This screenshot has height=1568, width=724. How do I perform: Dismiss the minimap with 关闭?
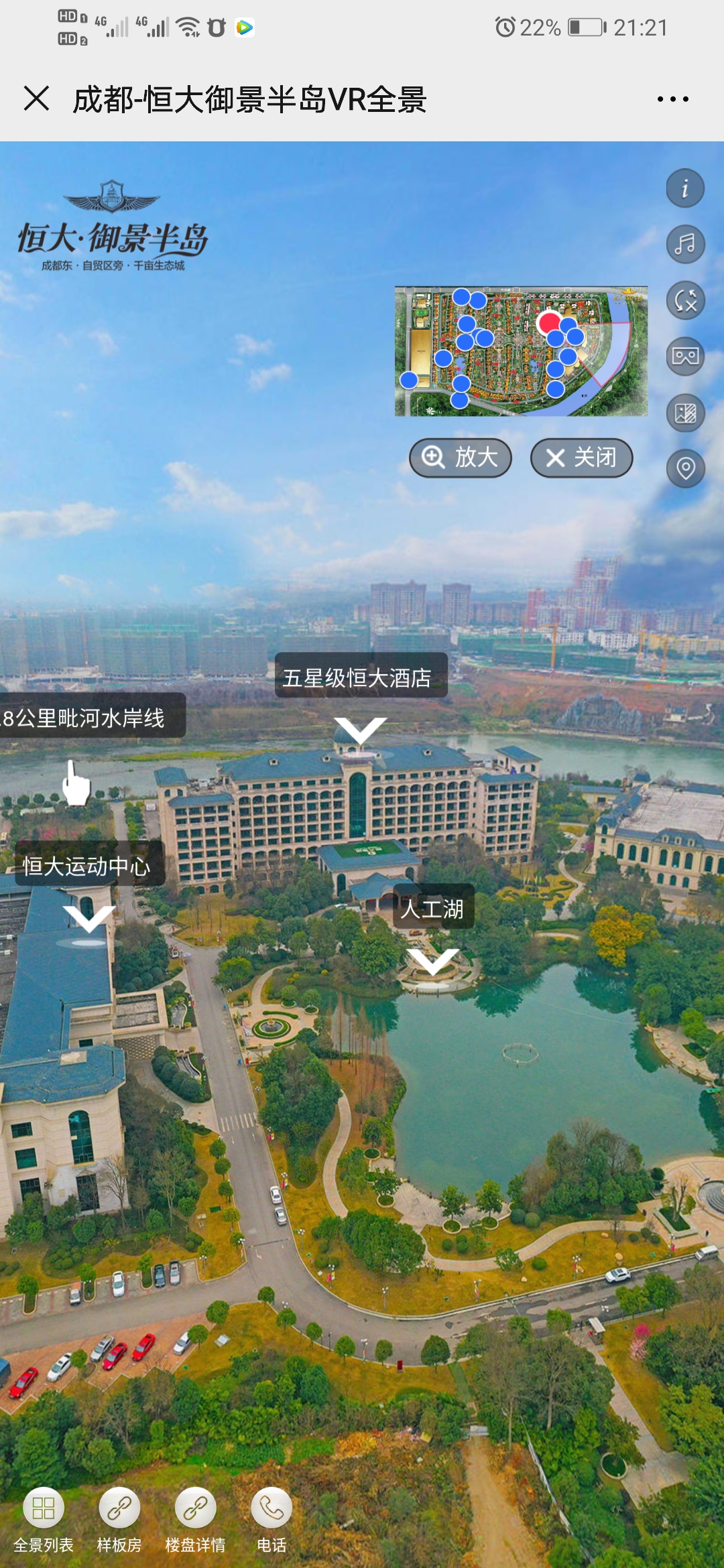(x=581, y=458)
